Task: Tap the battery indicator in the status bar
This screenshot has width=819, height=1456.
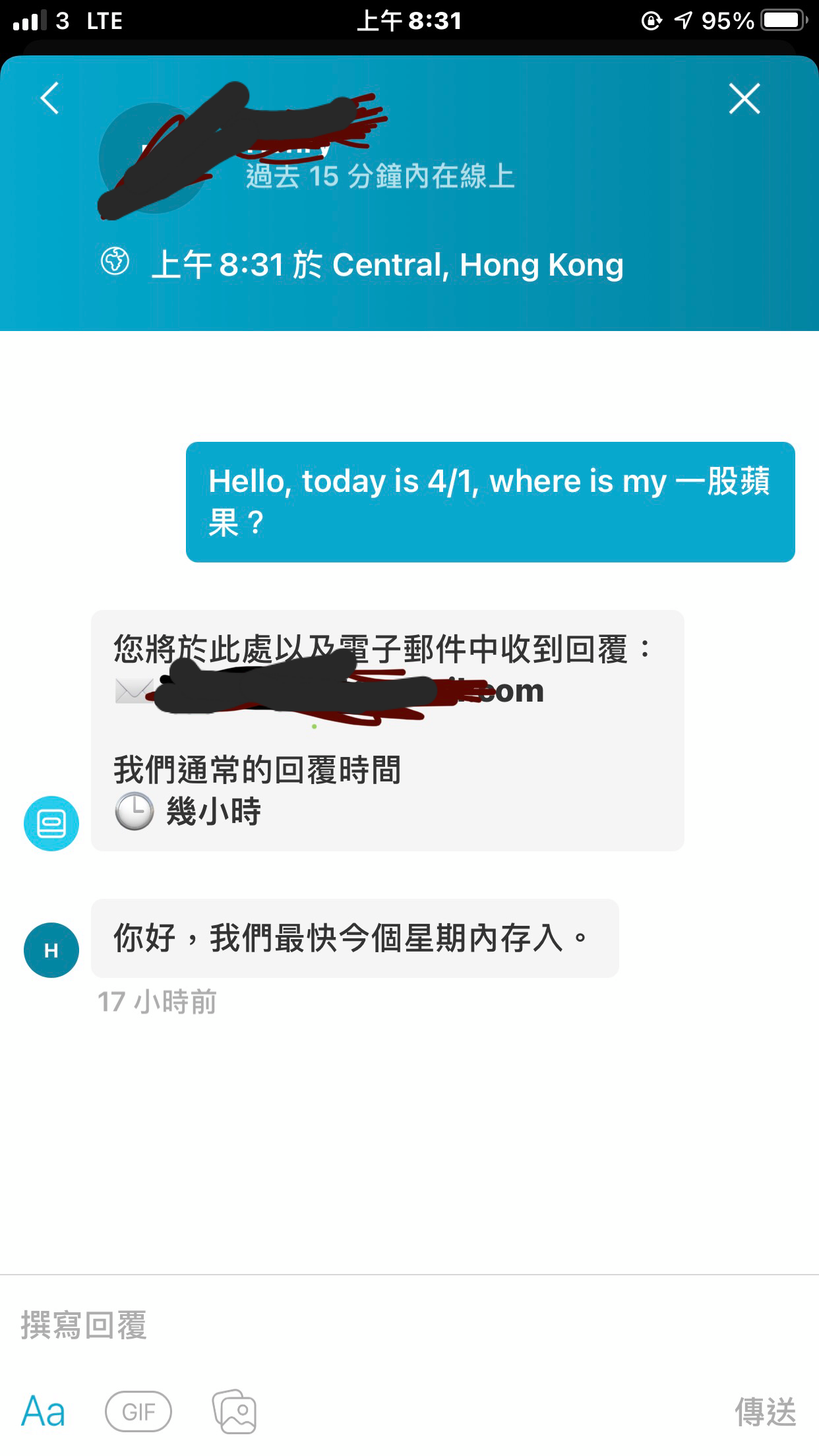Action: [x=781, y=20]
